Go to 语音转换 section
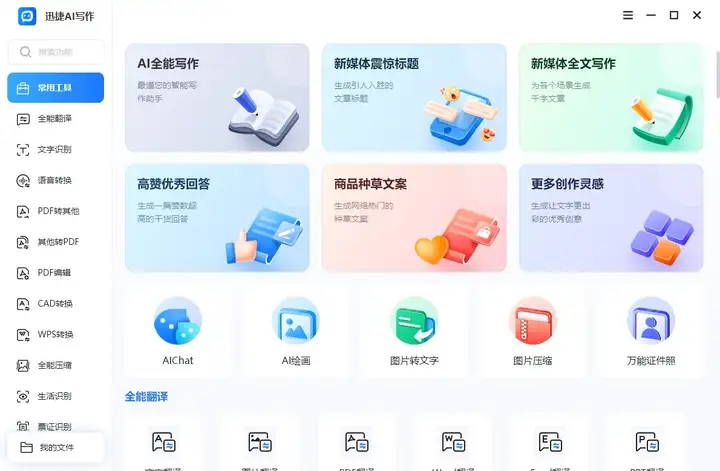Screen dimensions: 720x471 click(55, 180)
